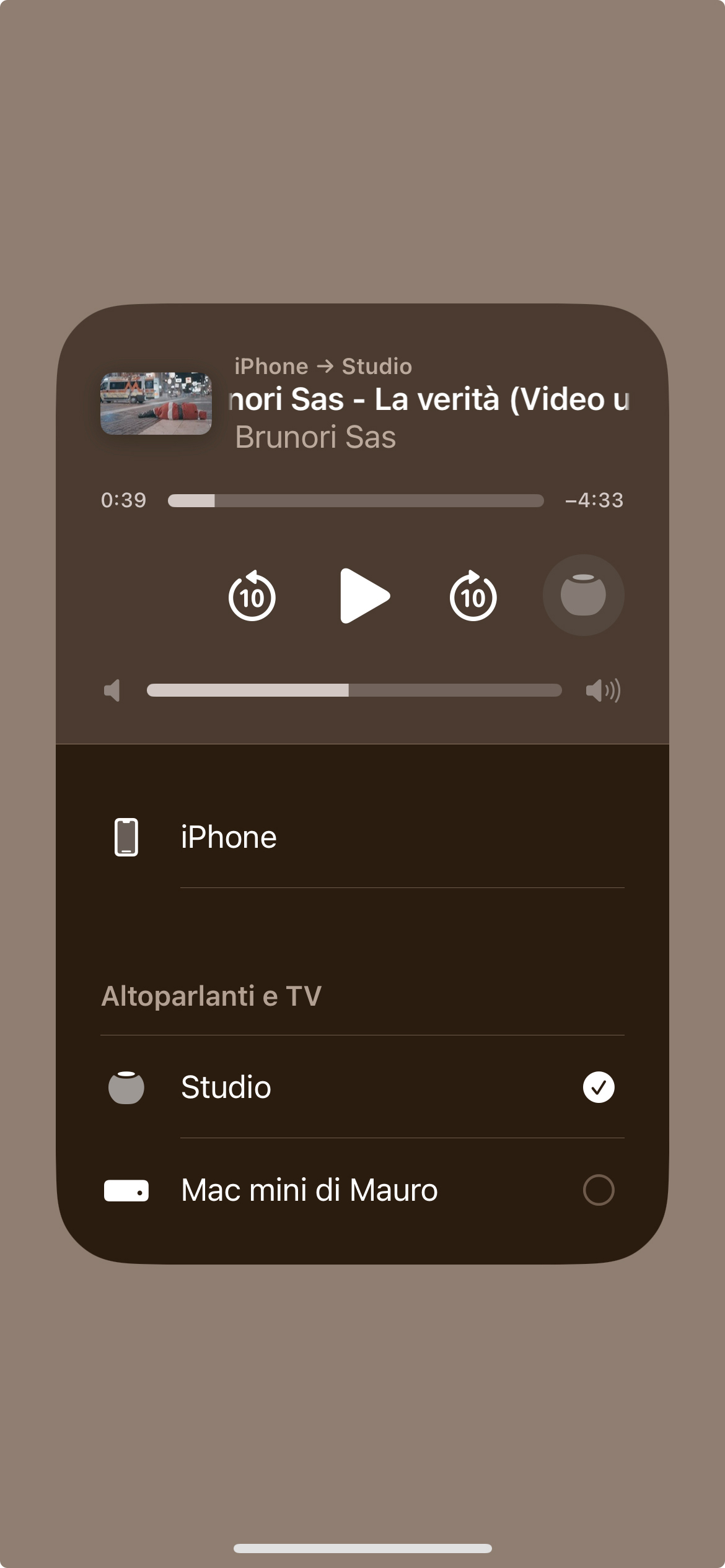Tap the HomePod AirPlay output button
This screenshot has width=725, height=1568.
(x=583, y=595)
